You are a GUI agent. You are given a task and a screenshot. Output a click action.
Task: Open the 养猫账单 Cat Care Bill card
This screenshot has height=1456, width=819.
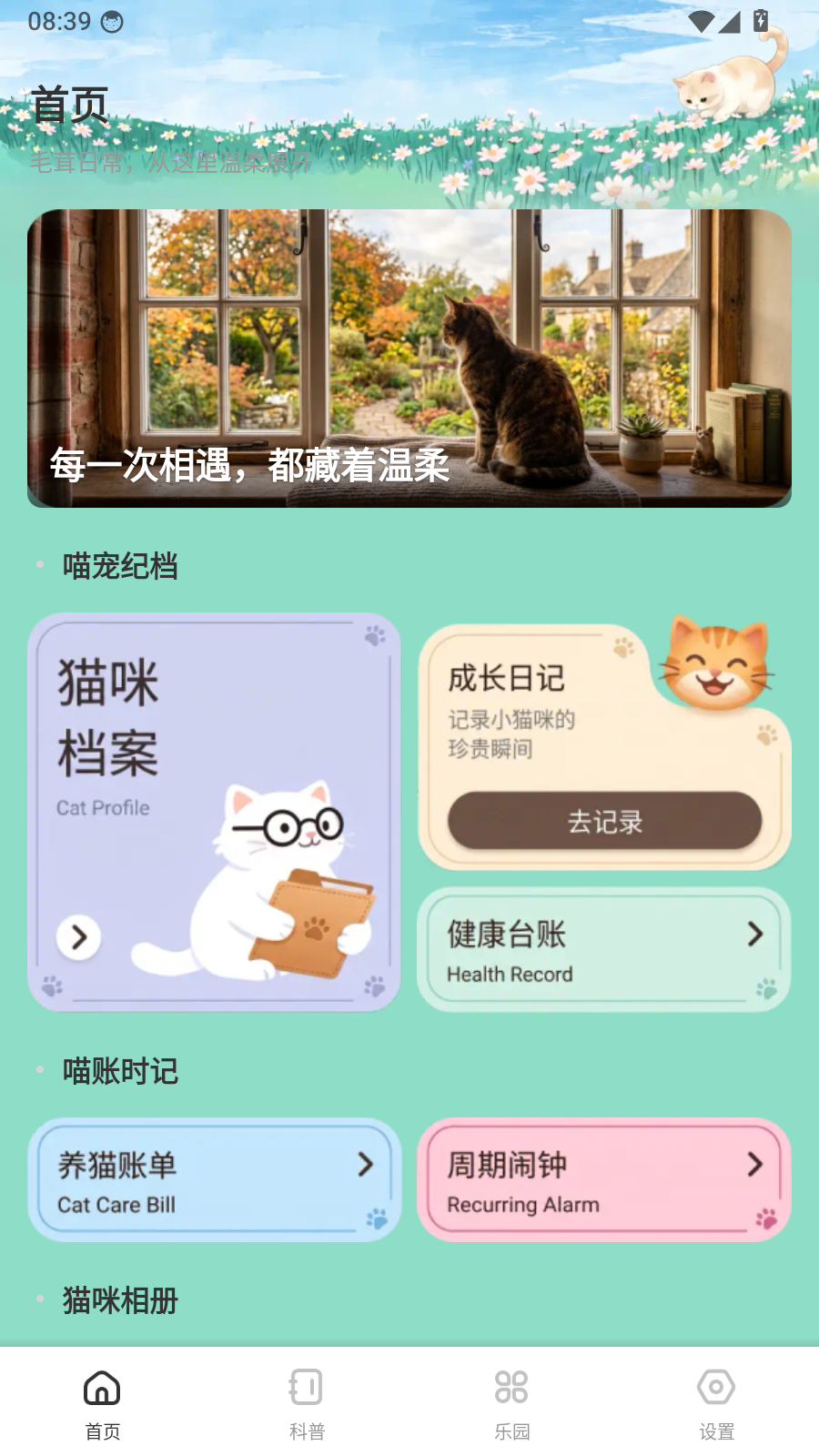214,1180
